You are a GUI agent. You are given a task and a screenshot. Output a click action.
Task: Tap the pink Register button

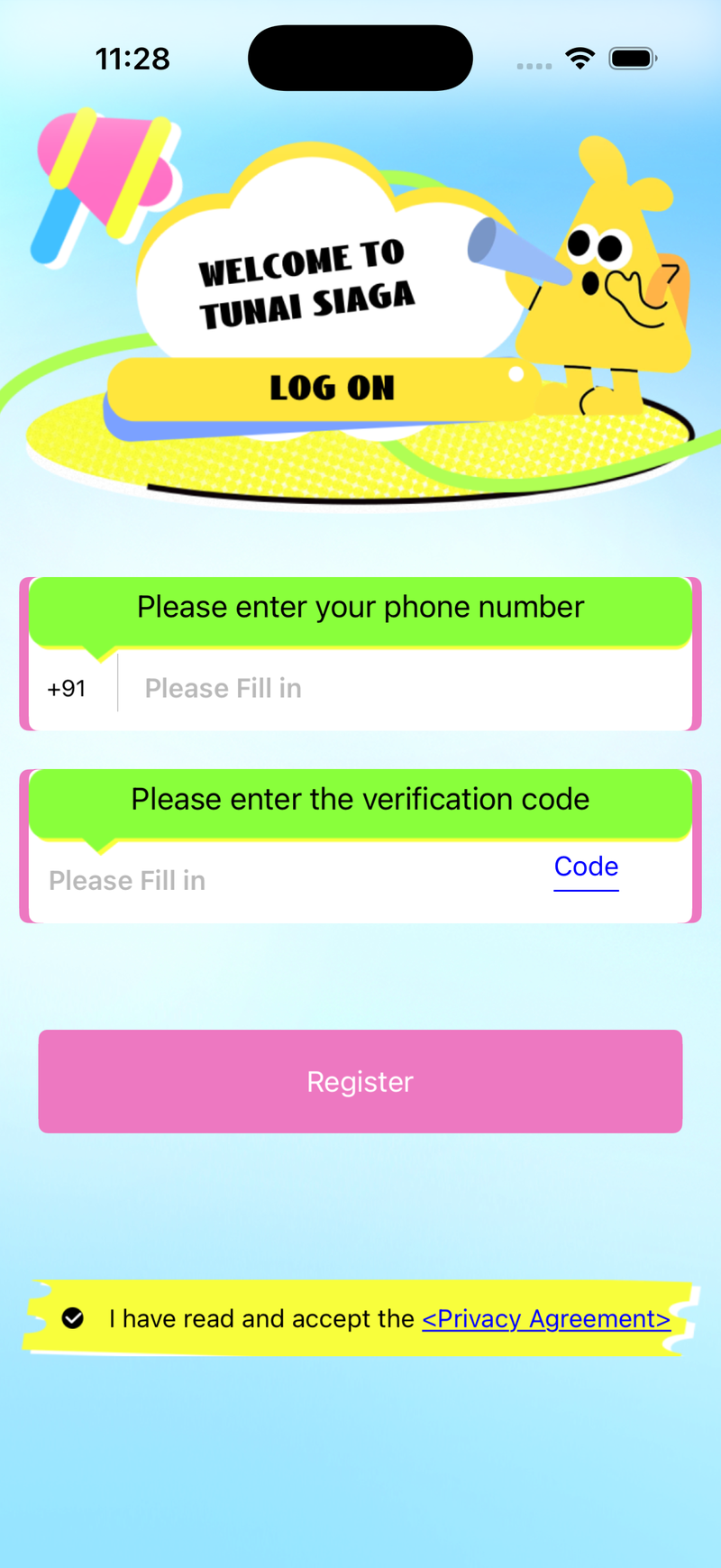pos(360,1081)
